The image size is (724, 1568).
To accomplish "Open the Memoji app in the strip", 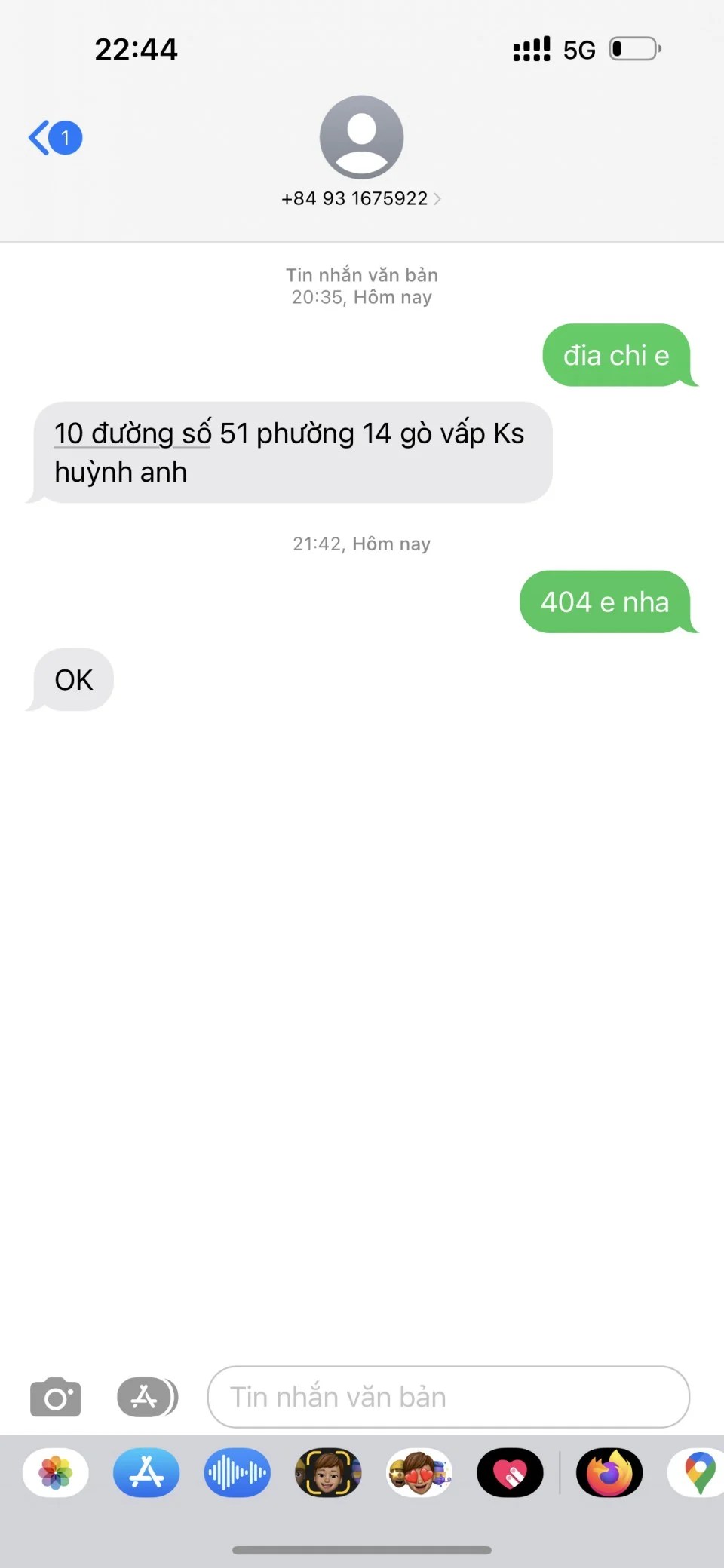I will 328,1472.
